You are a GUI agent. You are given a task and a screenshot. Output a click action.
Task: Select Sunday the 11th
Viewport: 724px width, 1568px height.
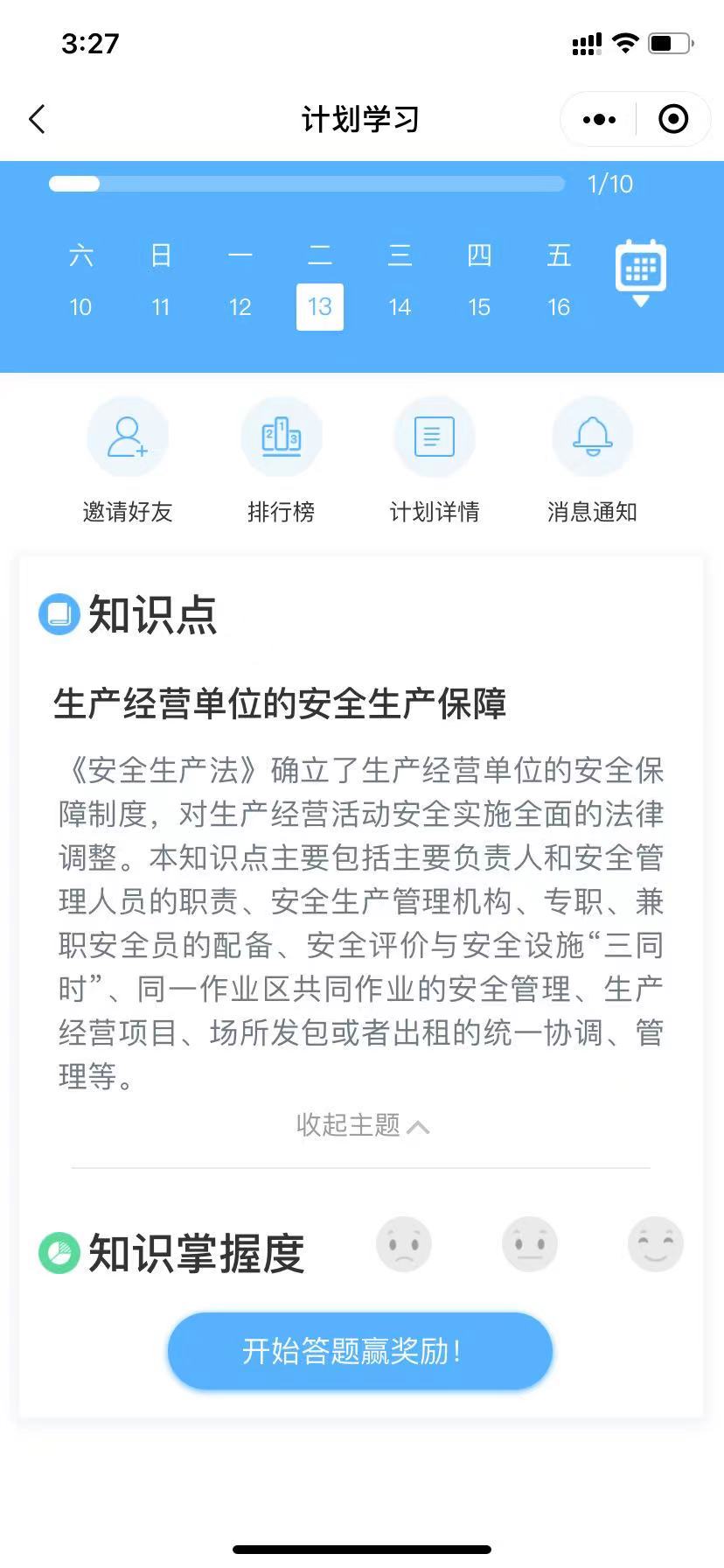(x=160, y=306)
